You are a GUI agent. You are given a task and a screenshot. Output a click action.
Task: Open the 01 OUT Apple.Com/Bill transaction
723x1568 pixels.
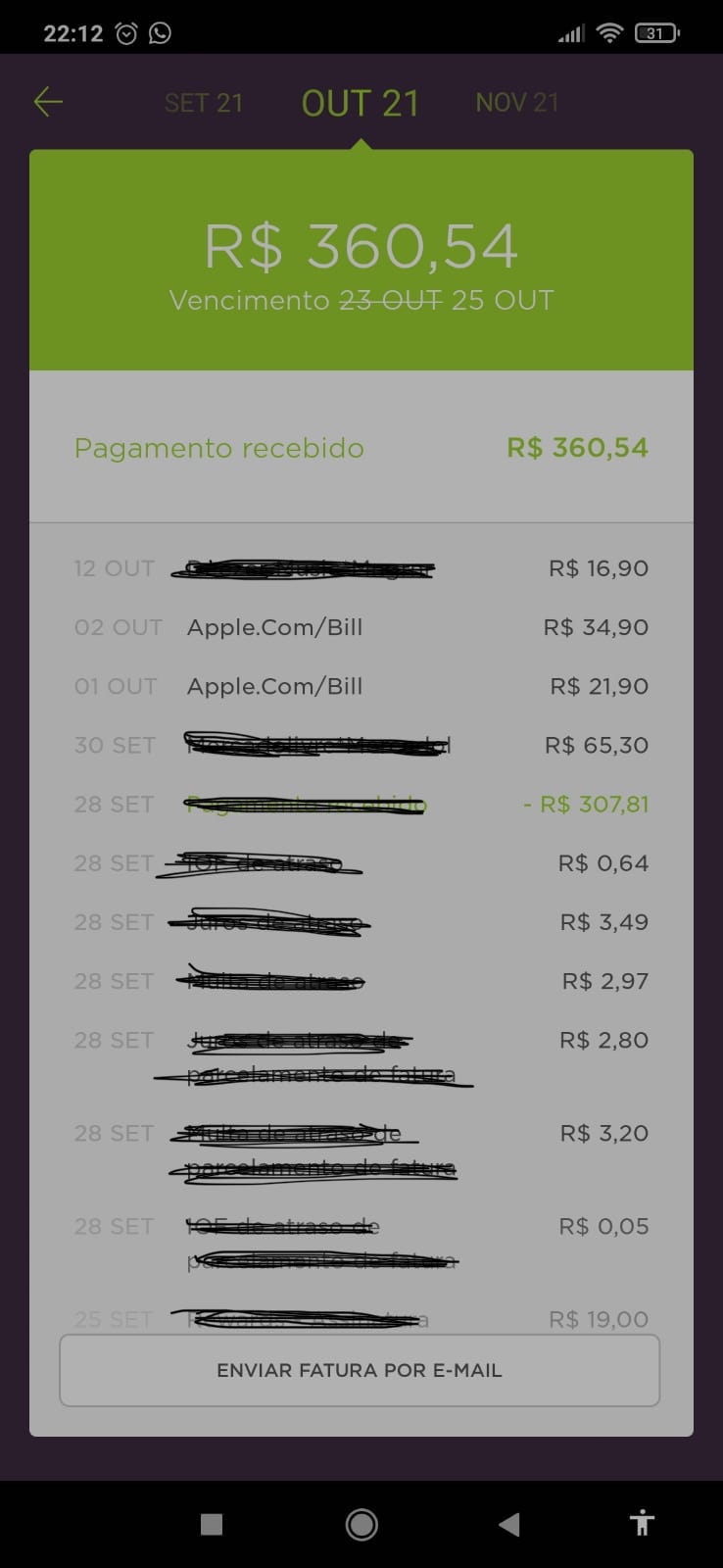(361, 686)
